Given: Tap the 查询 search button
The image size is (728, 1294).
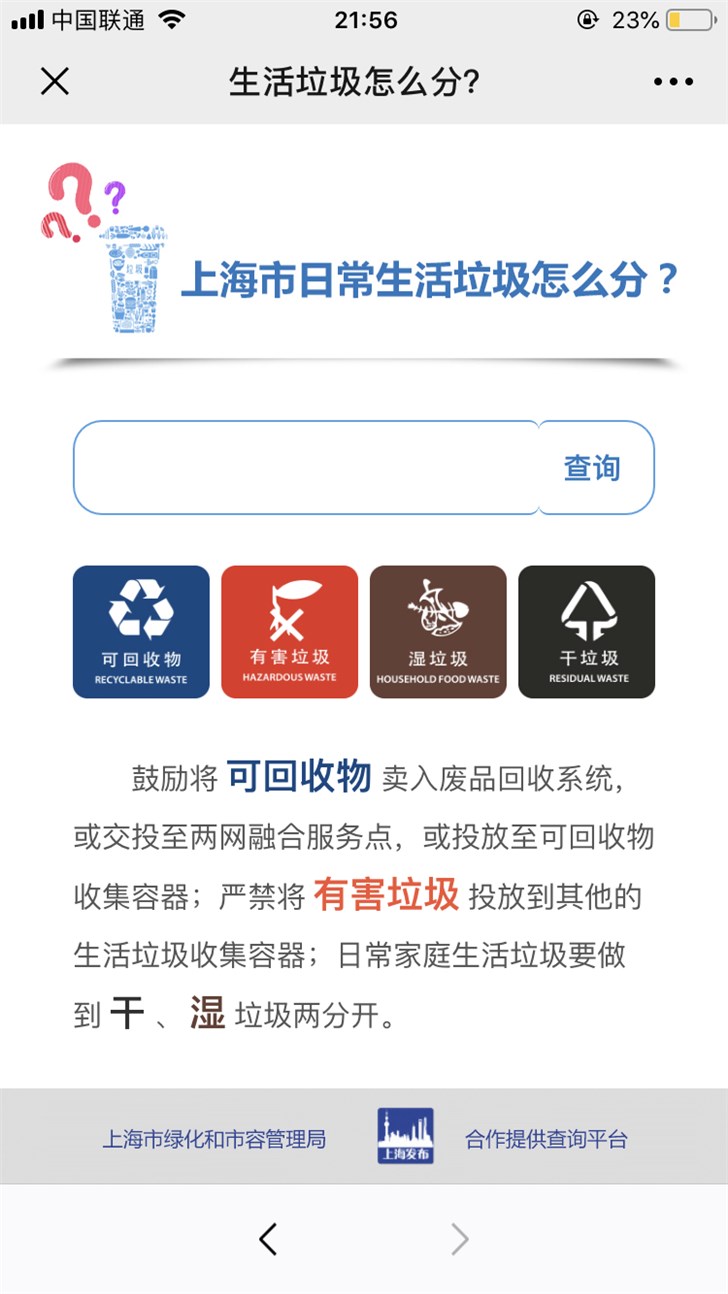Looking at the screenshot, I should tap(594, 468).
